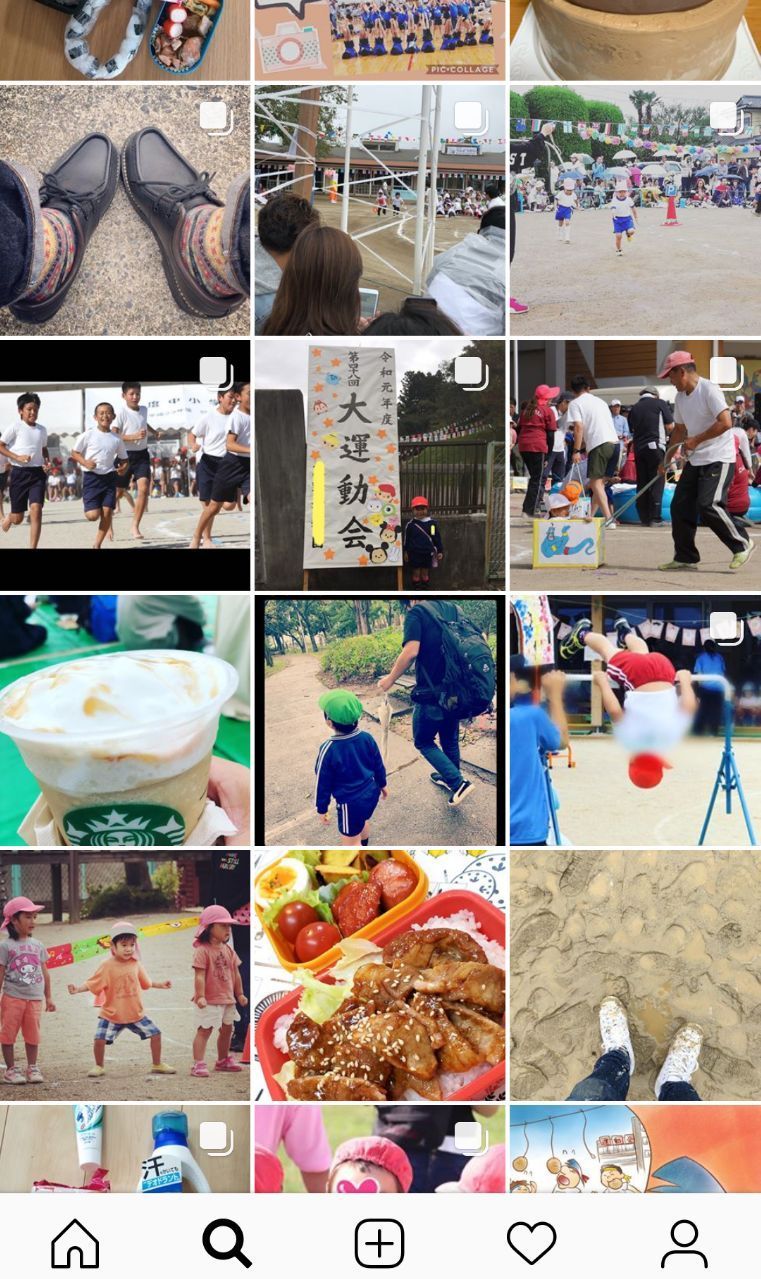Create a new post with plus icon
The image size is (761, 1279).
380,1244
